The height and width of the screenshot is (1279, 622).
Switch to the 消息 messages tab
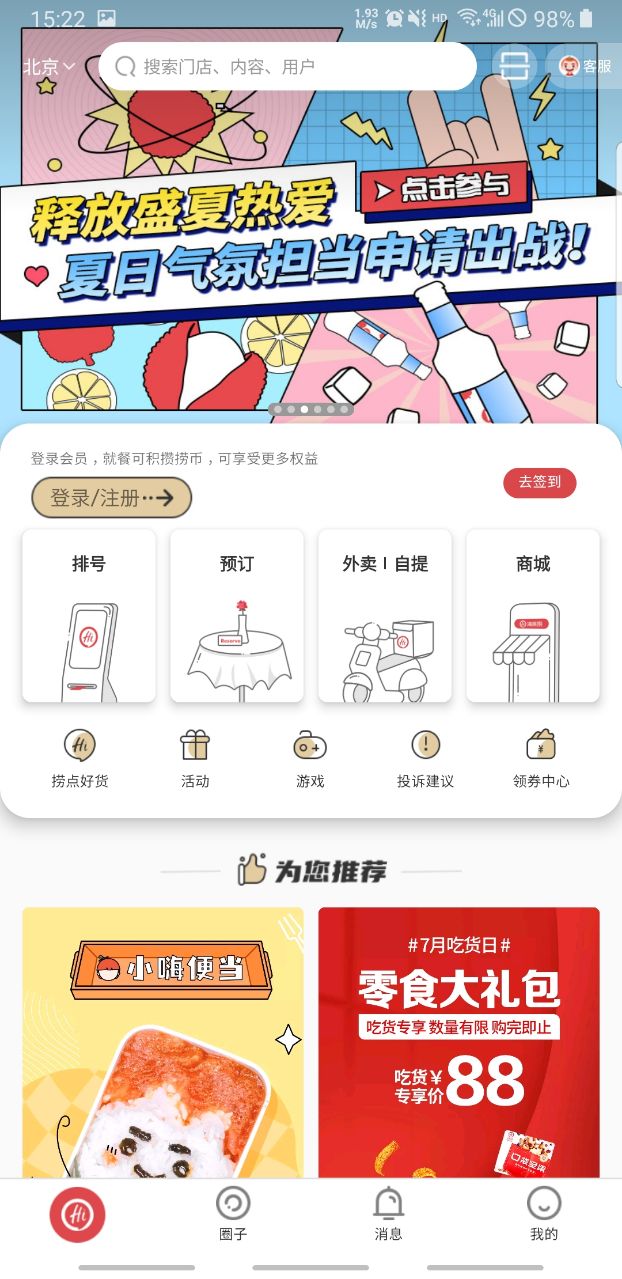388,1214
